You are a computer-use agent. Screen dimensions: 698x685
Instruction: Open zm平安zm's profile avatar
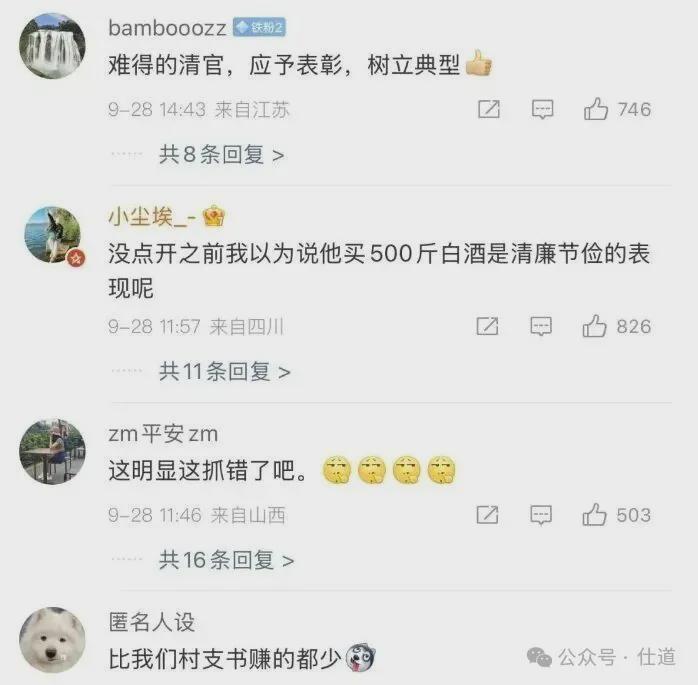(52, 452)
